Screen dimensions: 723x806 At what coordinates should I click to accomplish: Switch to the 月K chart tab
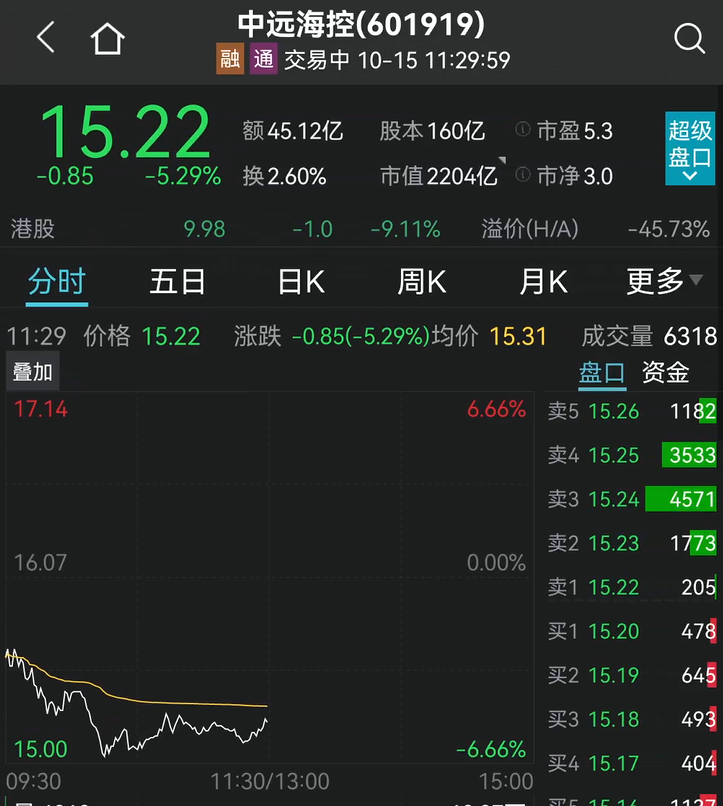point(543,282)
